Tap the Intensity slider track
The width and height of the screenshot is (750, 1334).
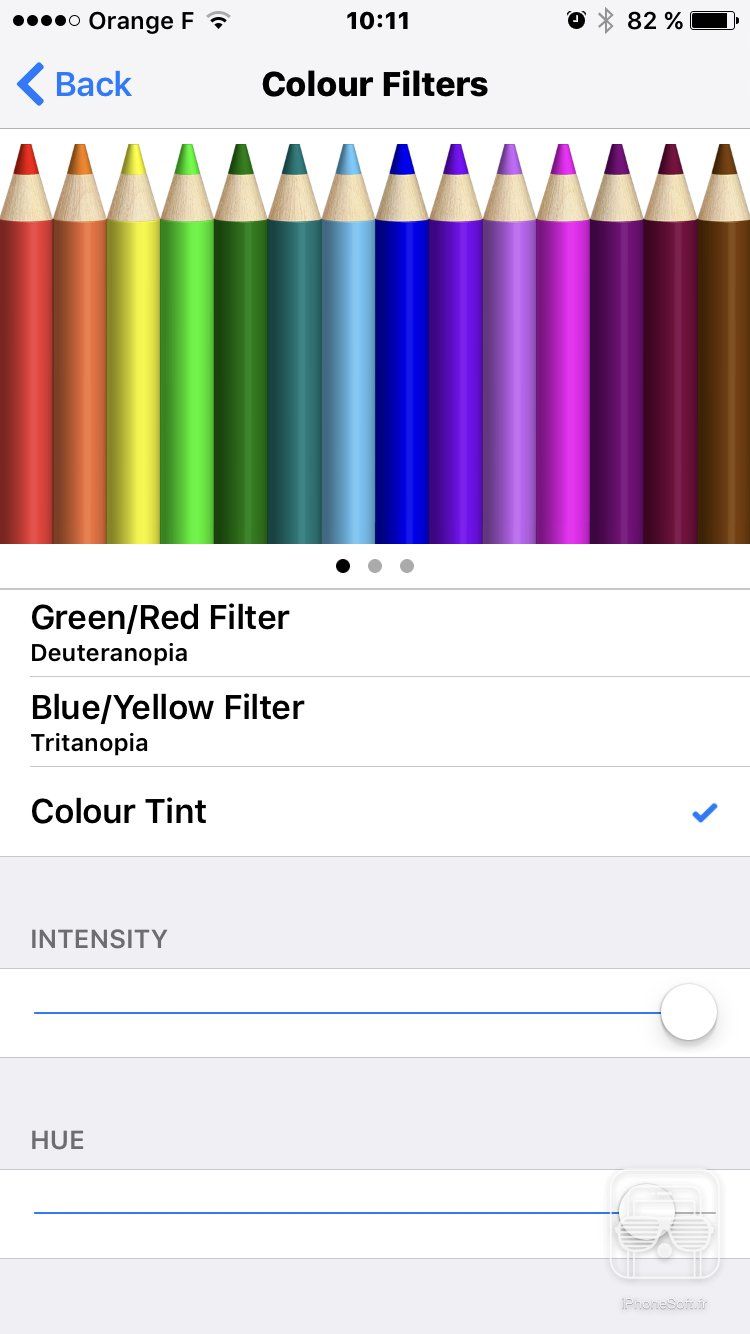click(x=340, y=1012)
